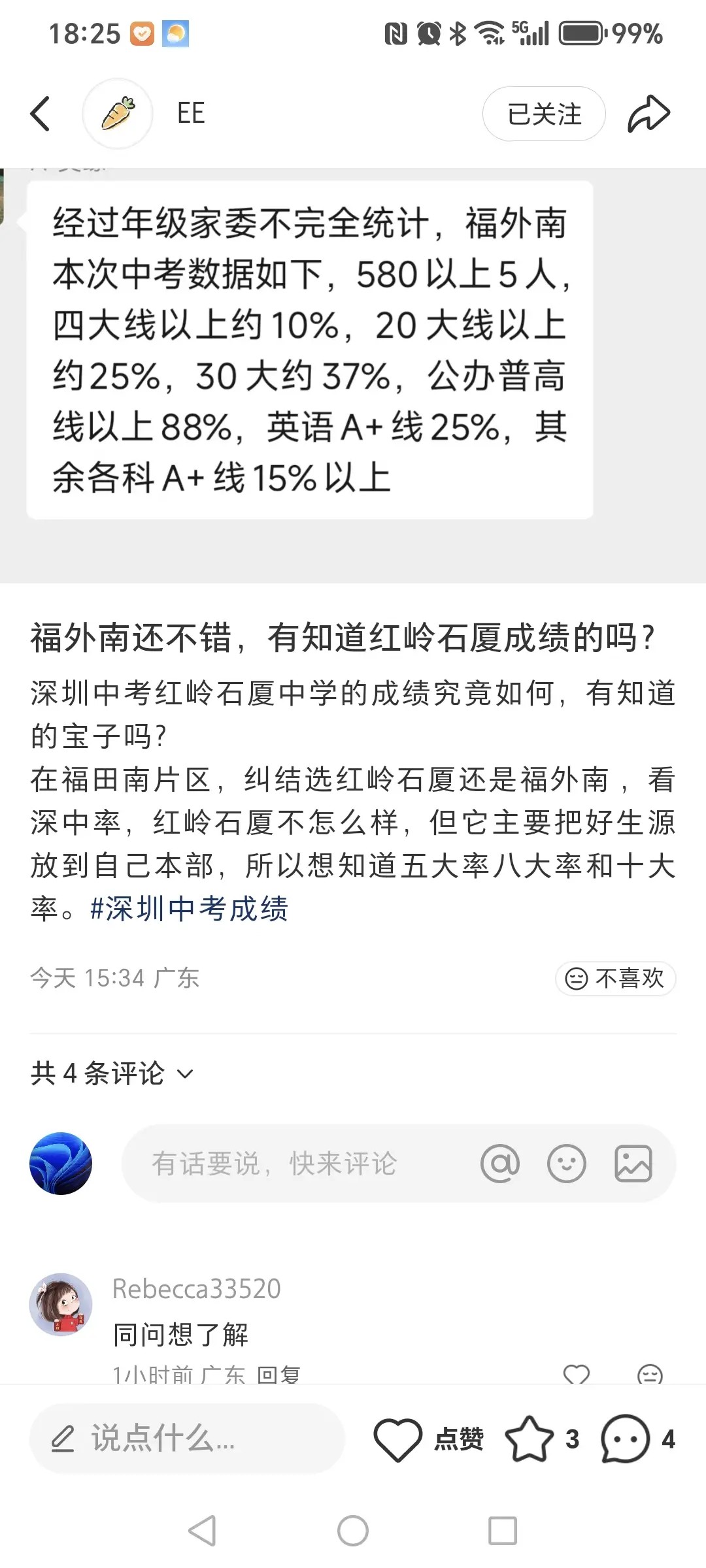
Task: Open the #深圳中考成绩 hashtag
Action: pyautogui.click(x=190, y=909)
